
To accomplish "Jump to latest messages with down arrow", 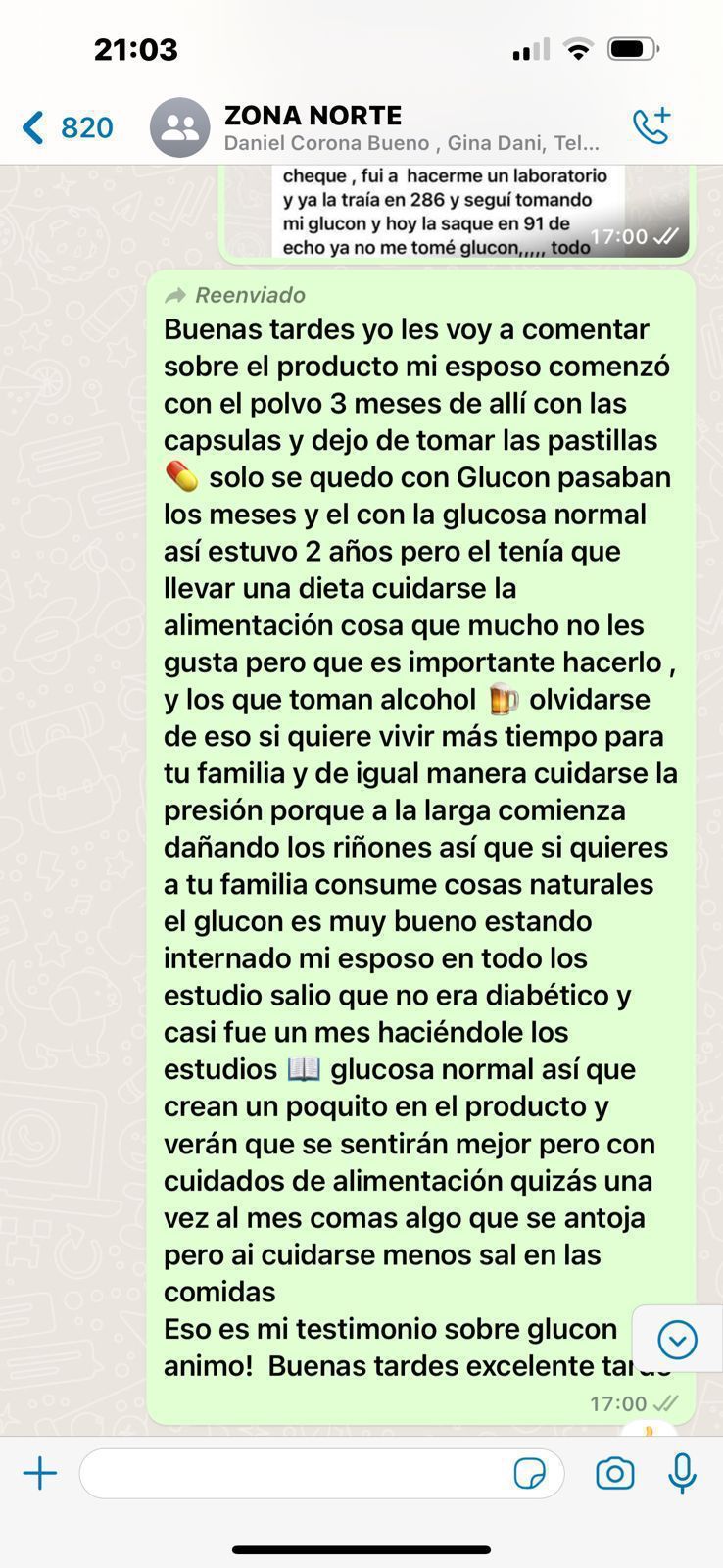I will (x=677, y=1339).
